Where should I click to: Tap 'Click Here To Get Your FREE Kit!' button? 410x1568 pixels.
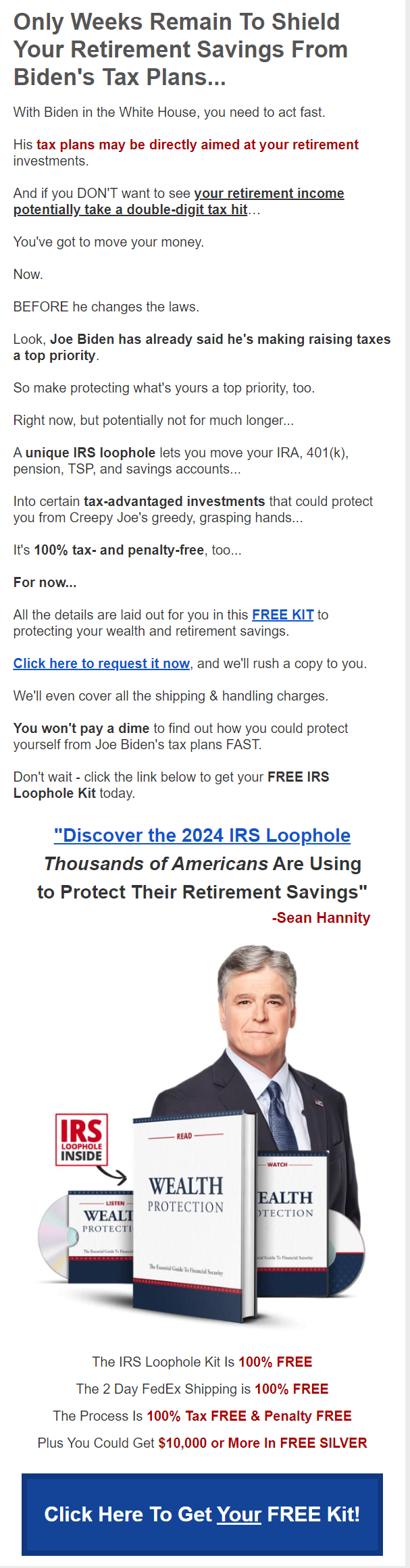coord(202,1514)
